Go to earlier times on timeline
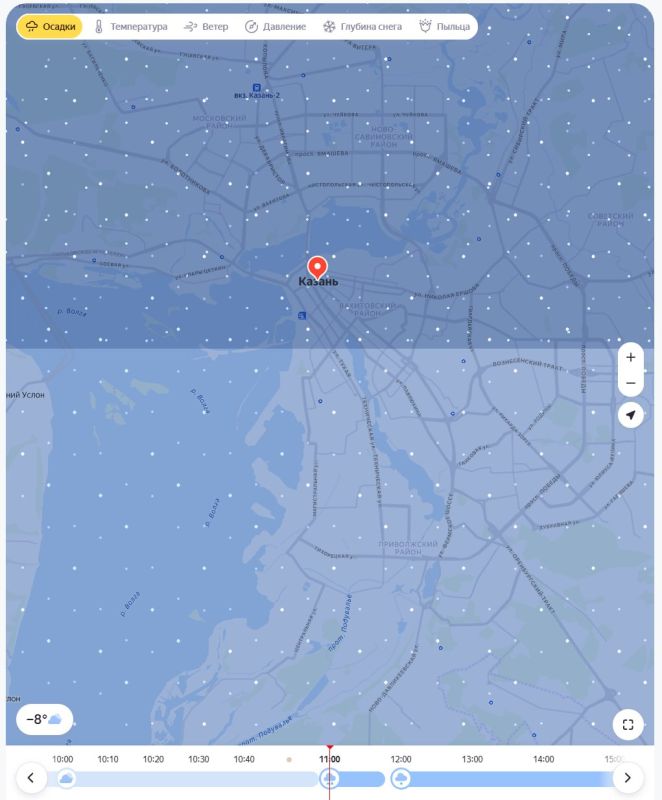The width and height of the screenshot is (662, 800). point(30,778)
